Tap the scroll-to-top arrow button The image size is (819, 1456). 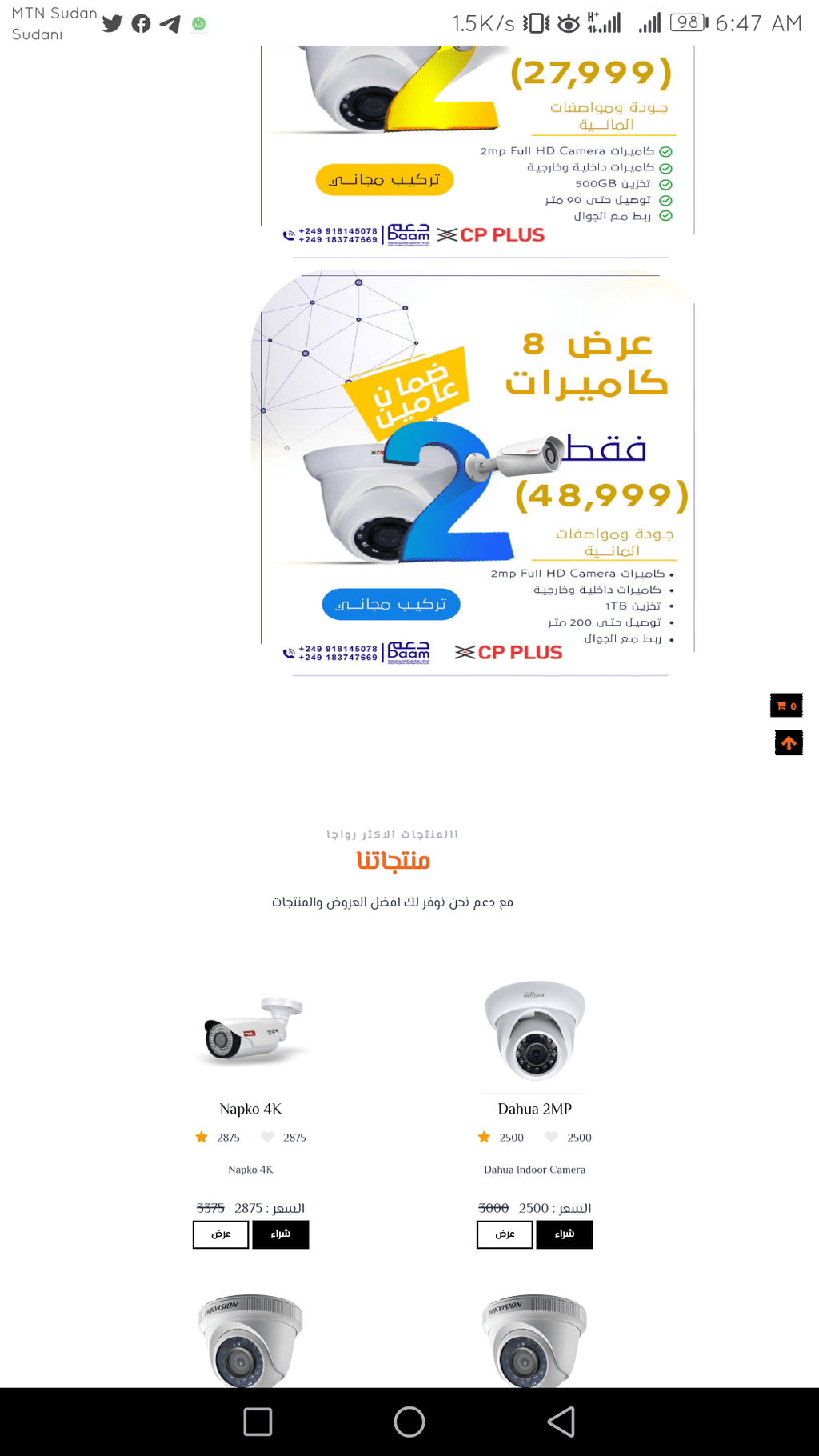[789, 743]
